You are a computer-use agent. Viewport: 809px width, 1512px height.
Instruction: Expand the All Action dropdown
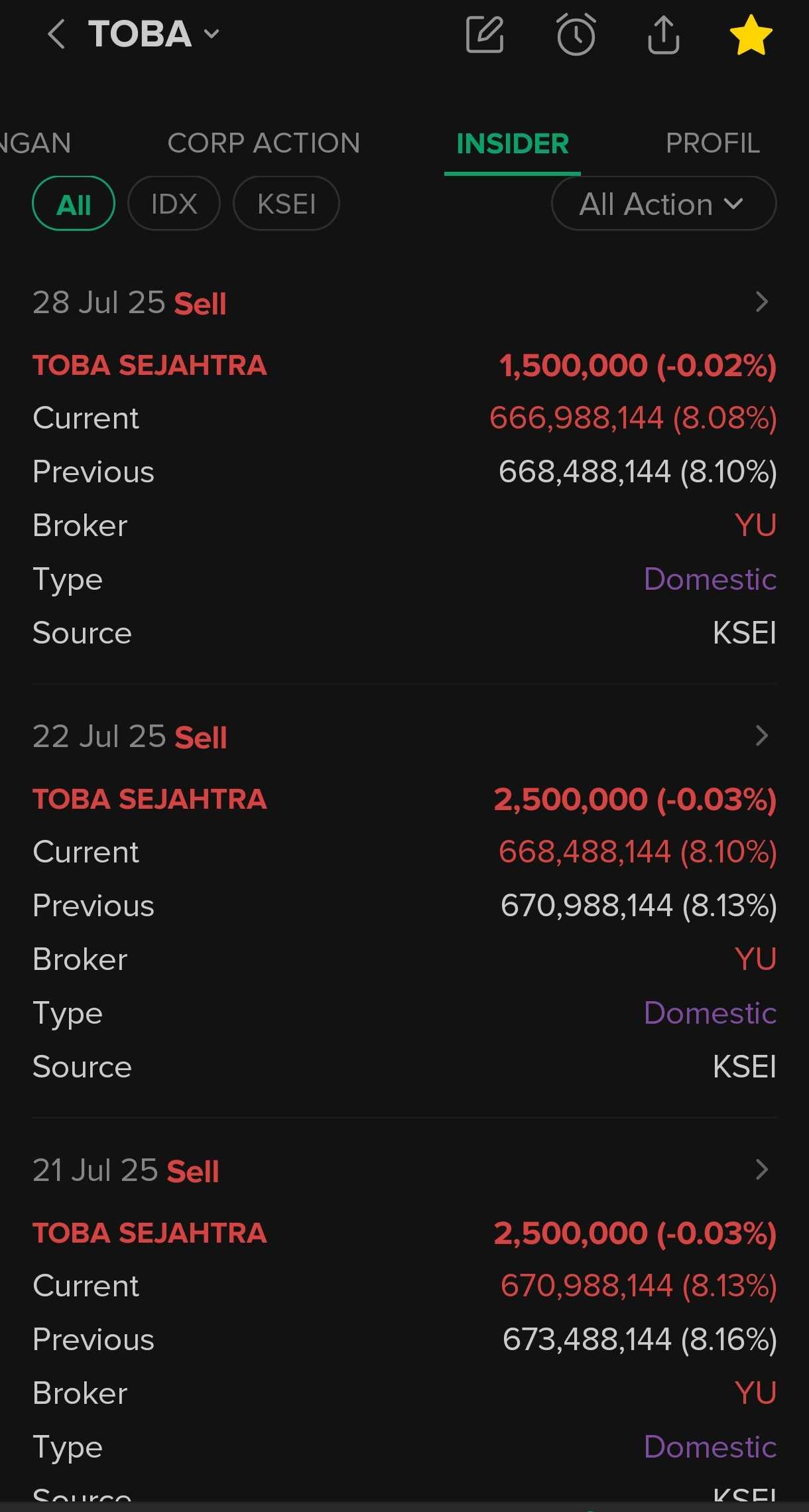point(664,204)
